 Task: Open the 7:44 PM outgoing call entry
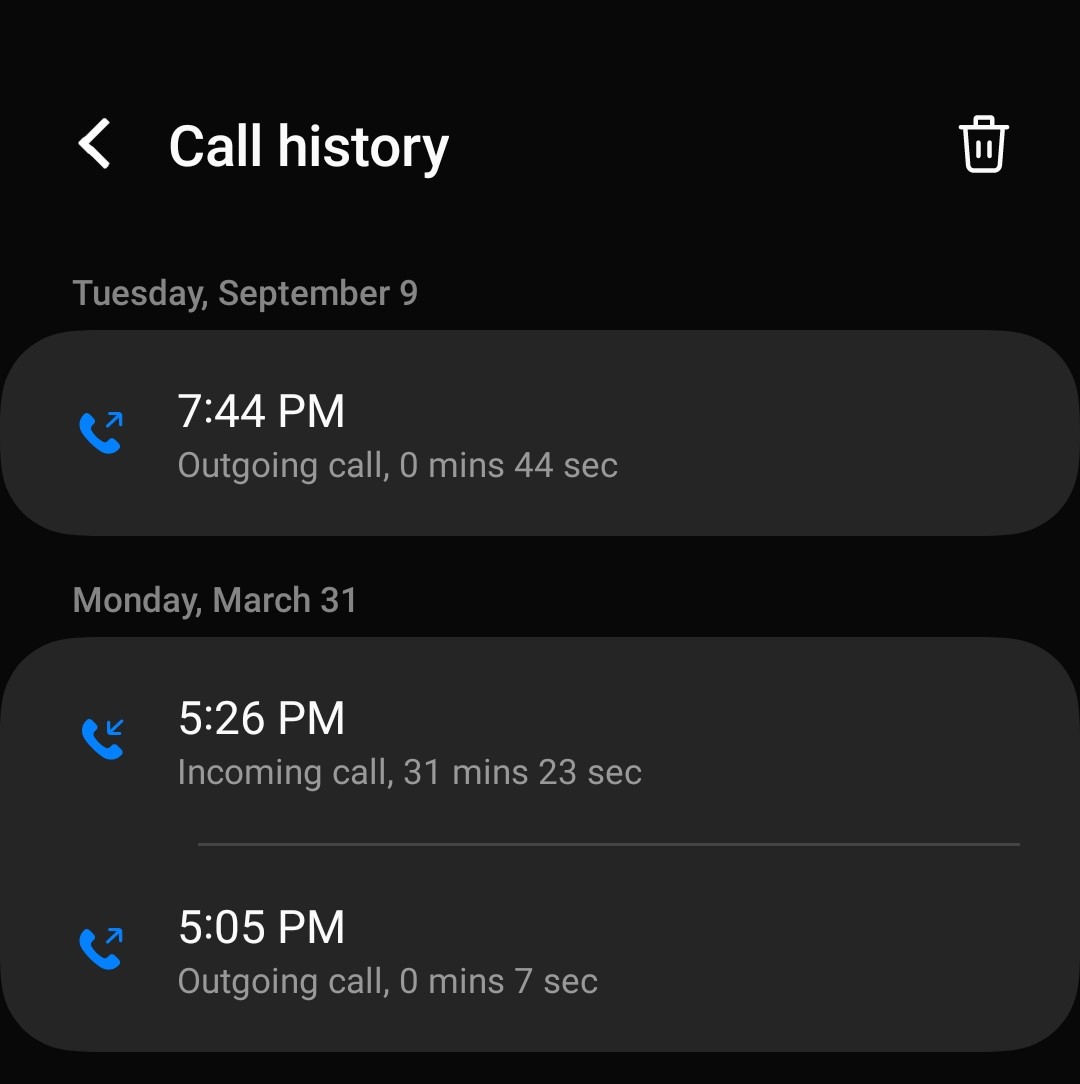pyautogui.click(x=540, y=434)
